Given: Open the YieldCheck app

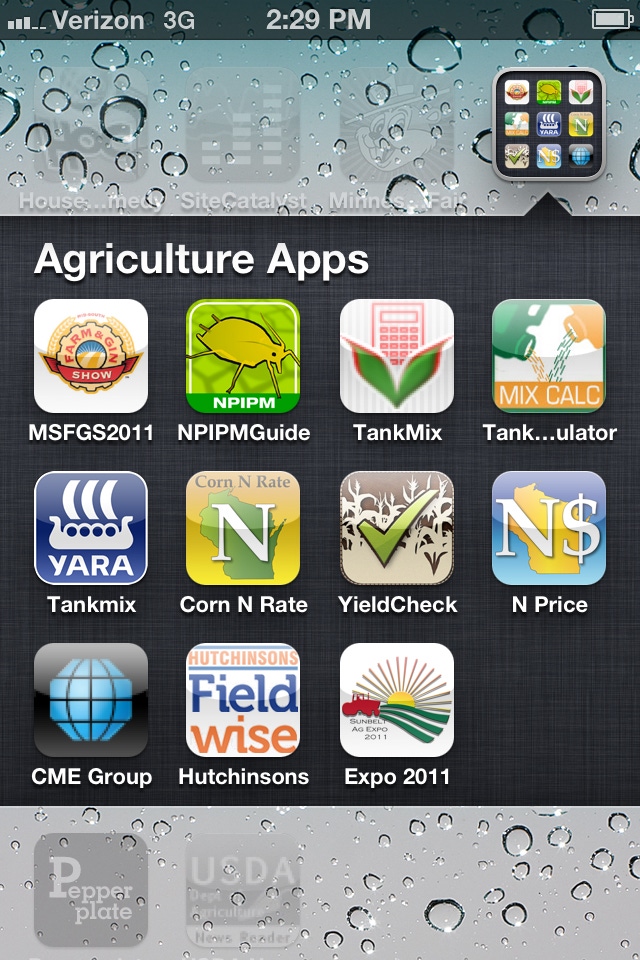Looking at the screenshot, I should [x=397, y=528].
